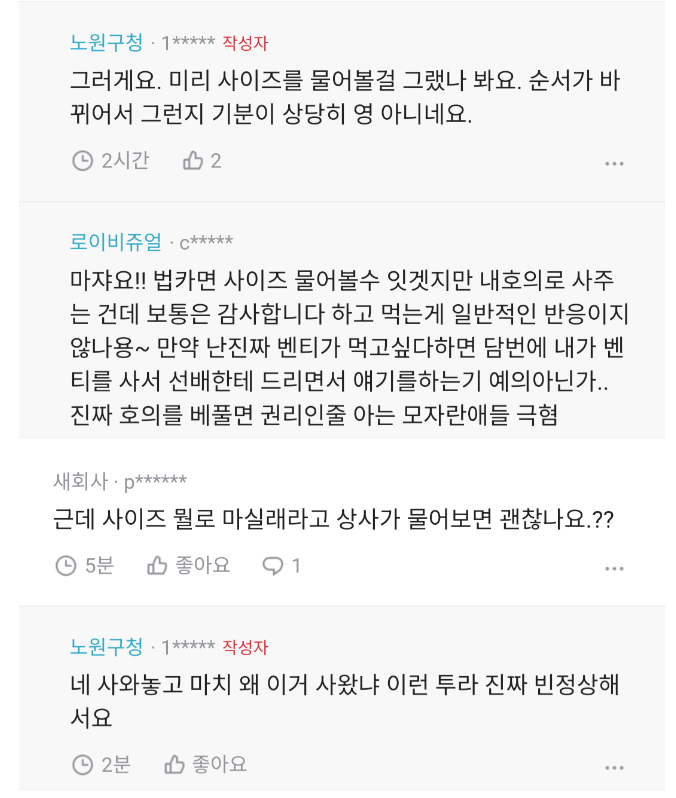
Task: Open overflow menu on the 새회사 comment
Action: tap(614, 568)
